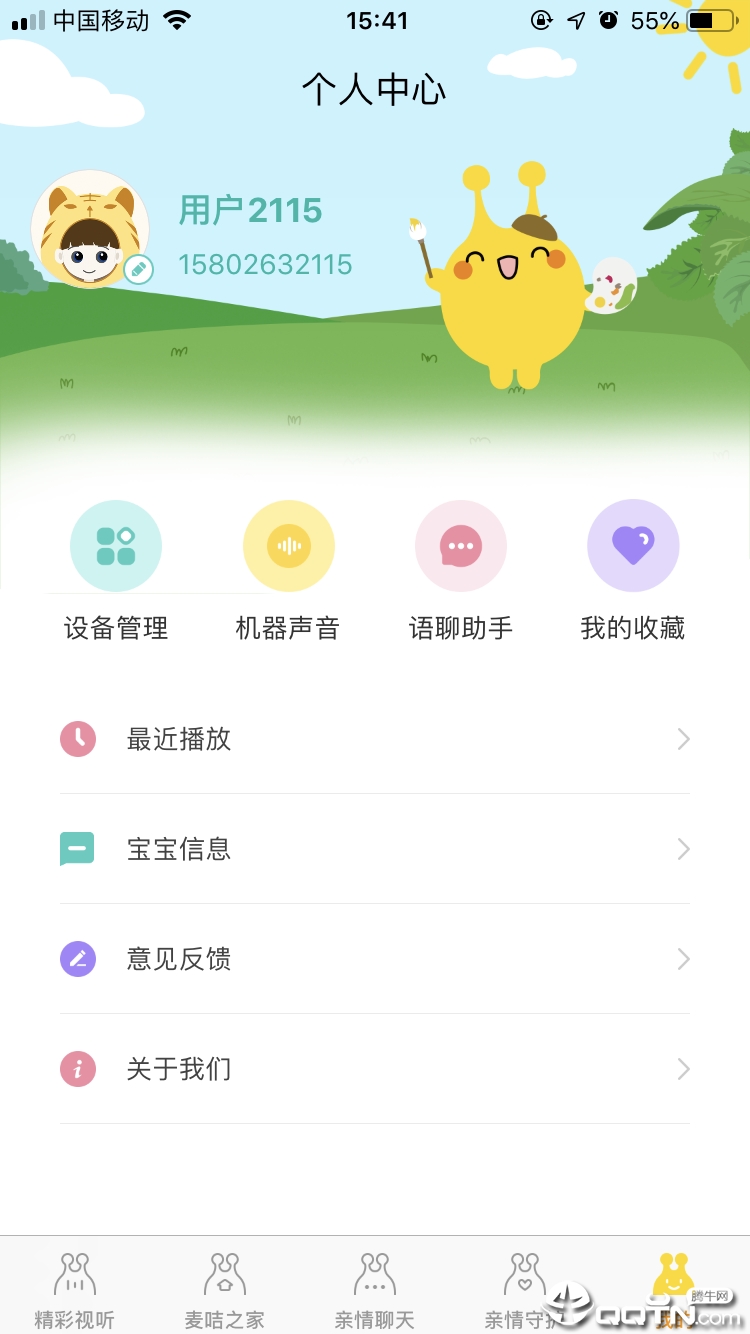
Task: Open the 最近播放 recently played row
Action: pyautogui.click(x=375, y=739)
